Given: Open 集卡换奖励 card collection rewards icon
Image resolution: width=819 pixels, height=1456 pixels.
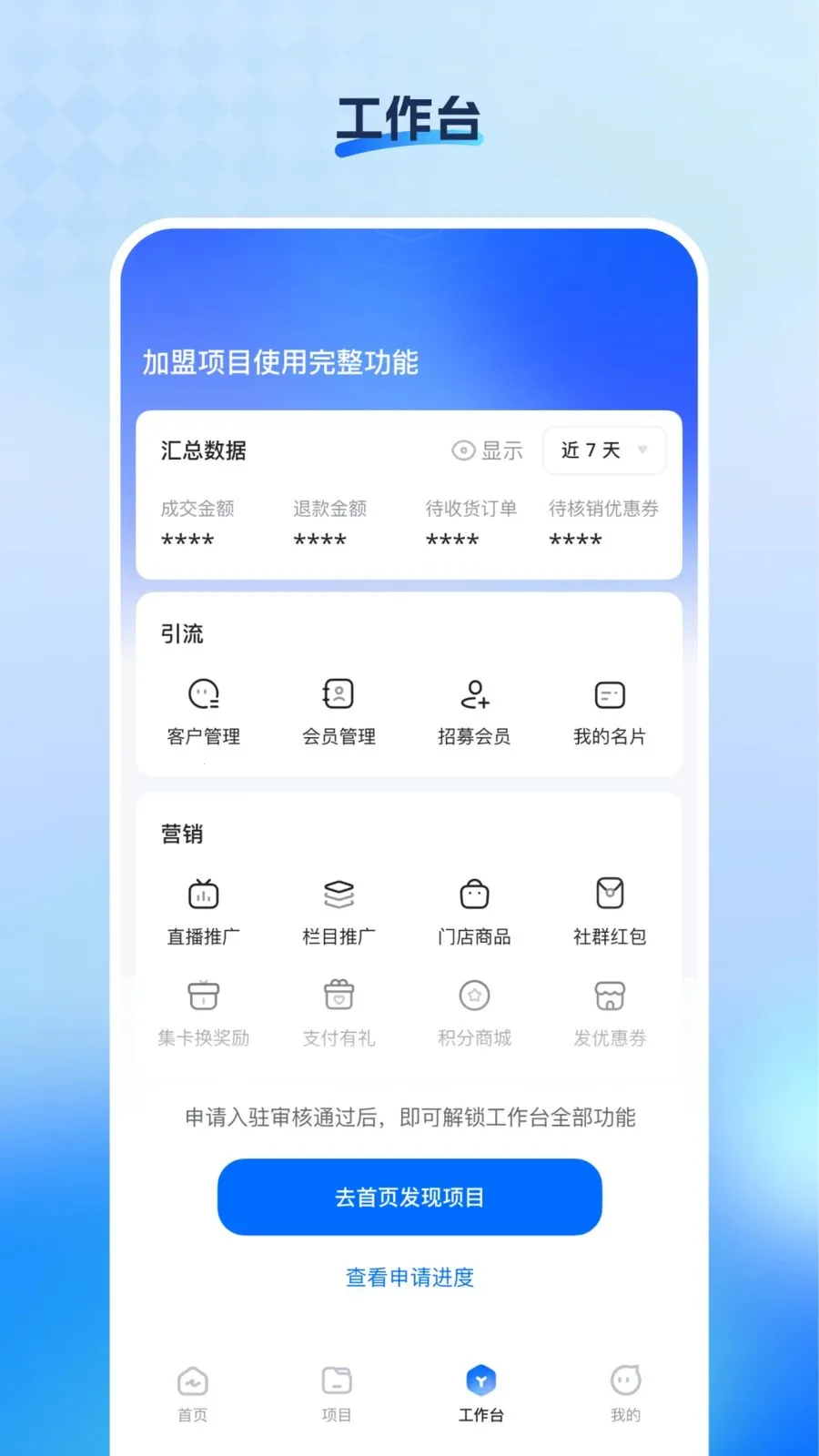Looking at the screenshot, I should [202, 1010].
